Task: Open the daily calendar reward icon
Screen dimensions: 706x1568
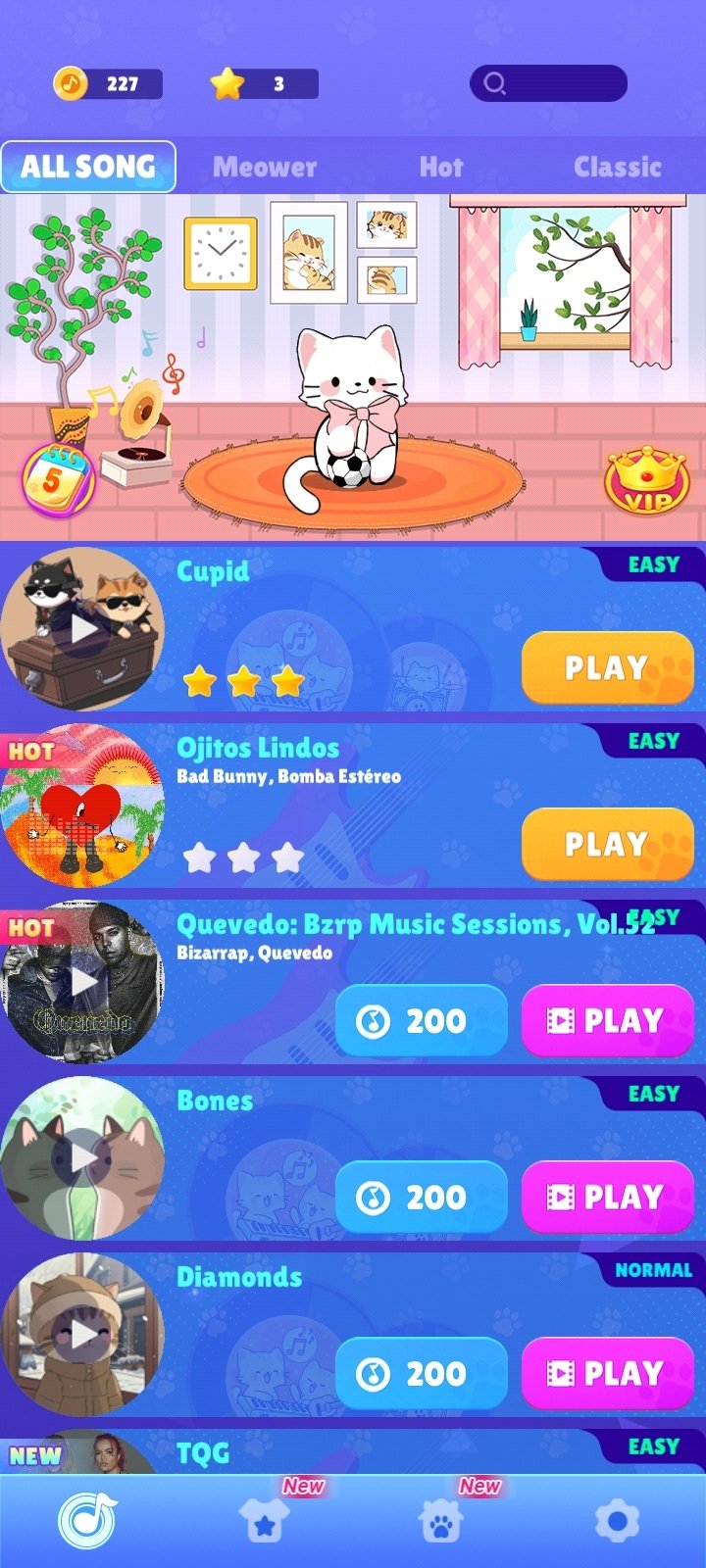Action: tap(57, 480)
